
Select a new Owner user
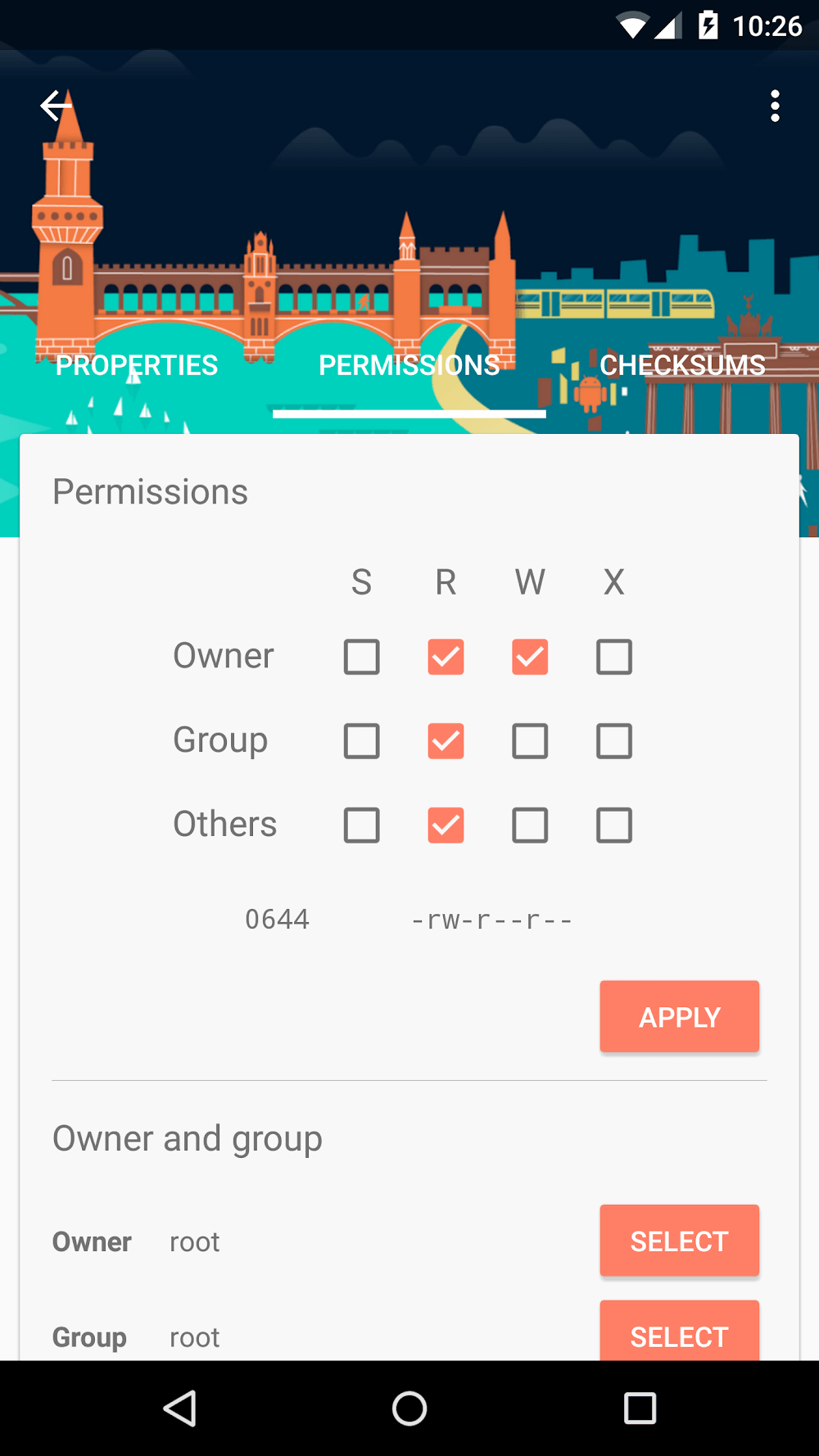tap(679, 1241)
